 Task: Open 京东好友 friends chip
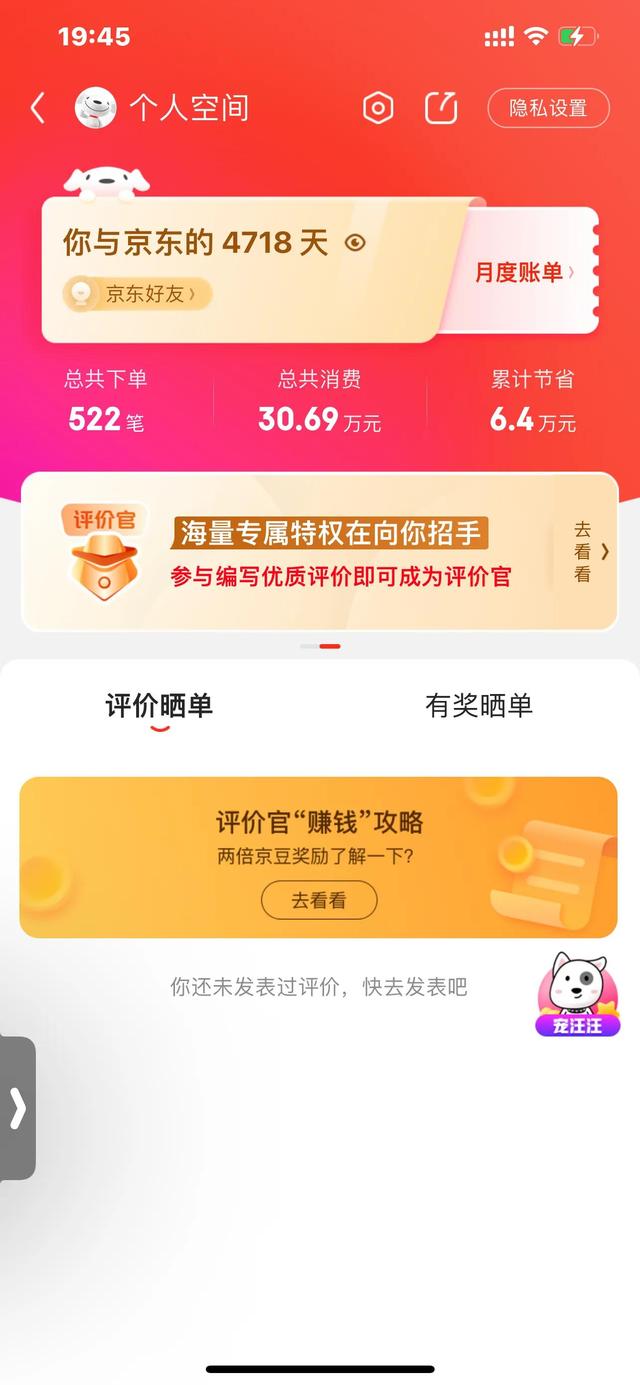pos(137,294)
